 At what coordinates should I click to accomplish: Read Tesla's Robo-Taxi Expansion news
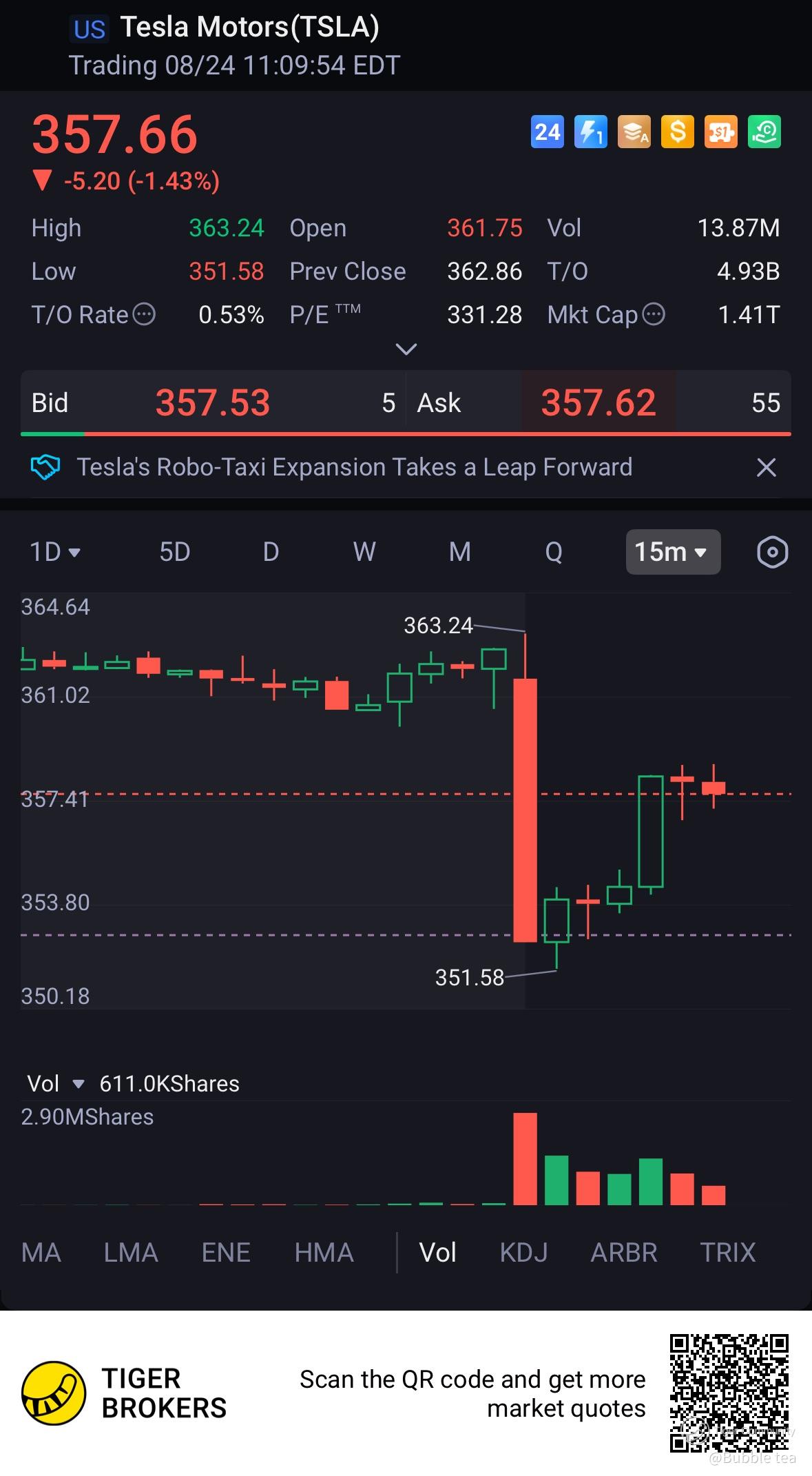pyautogui.click(x=354, y=467)
